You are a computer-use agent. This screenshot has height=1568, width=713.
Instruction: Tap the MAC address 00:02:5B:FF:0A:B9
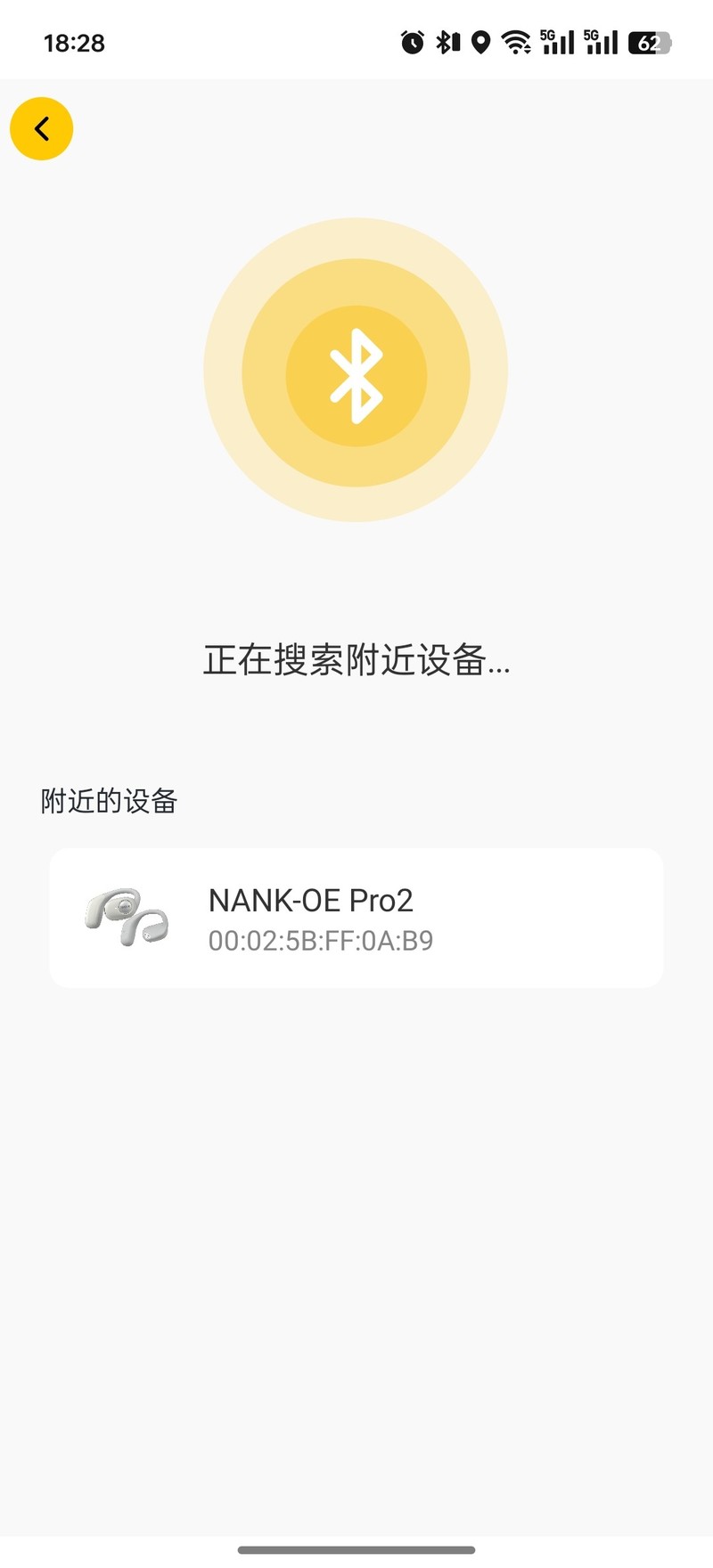point(318,941)
